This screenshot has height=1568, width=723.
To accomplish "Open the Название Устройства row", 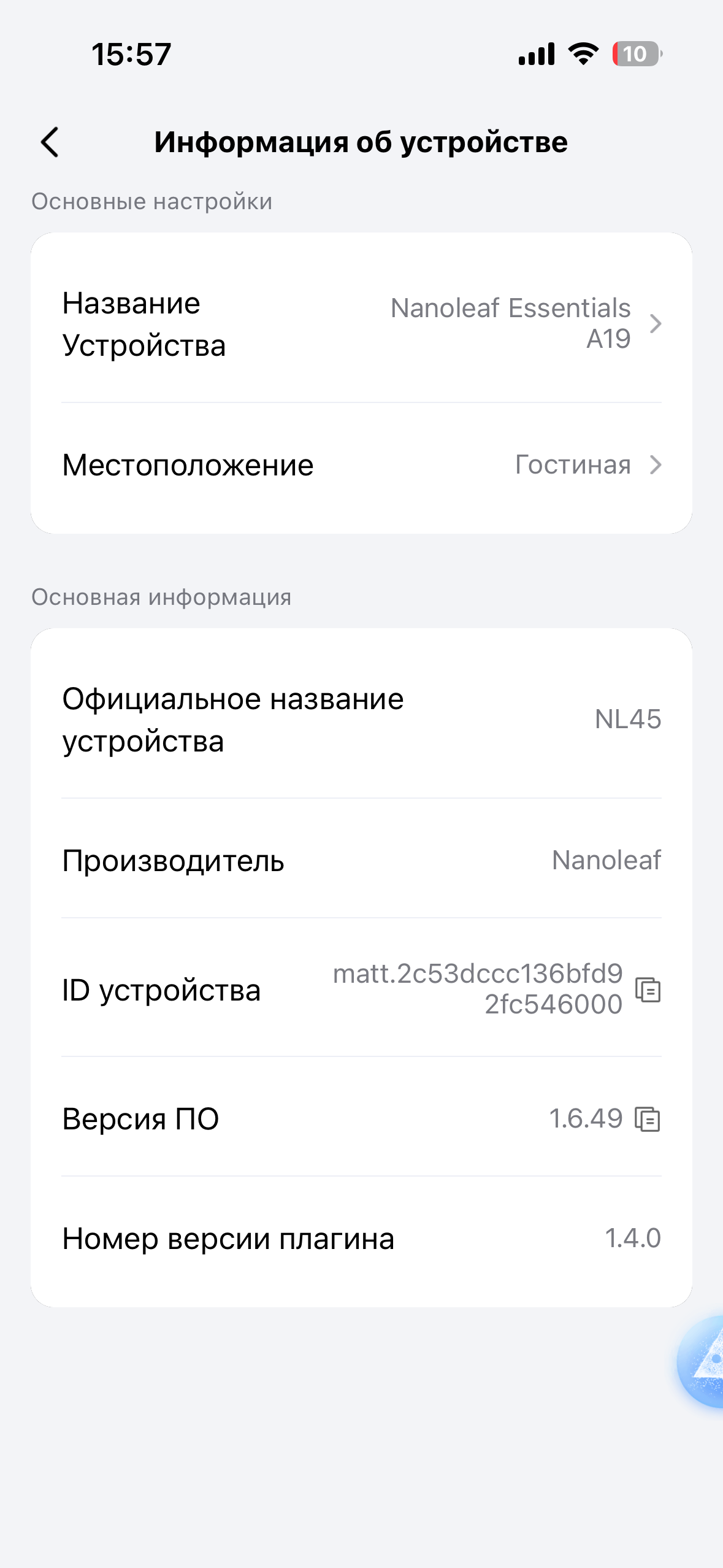I will (x=361, y=324).
